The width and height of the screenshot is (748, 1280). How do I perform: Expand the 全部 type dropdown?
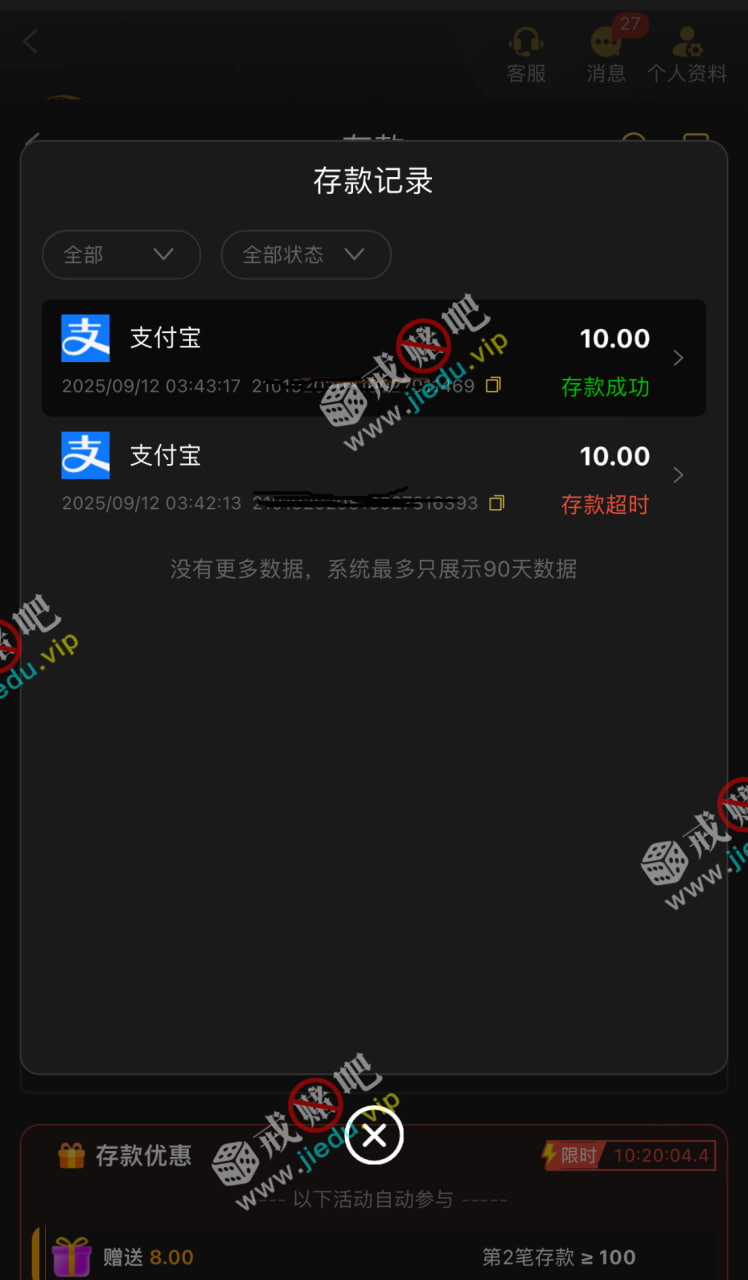(121, 255)
